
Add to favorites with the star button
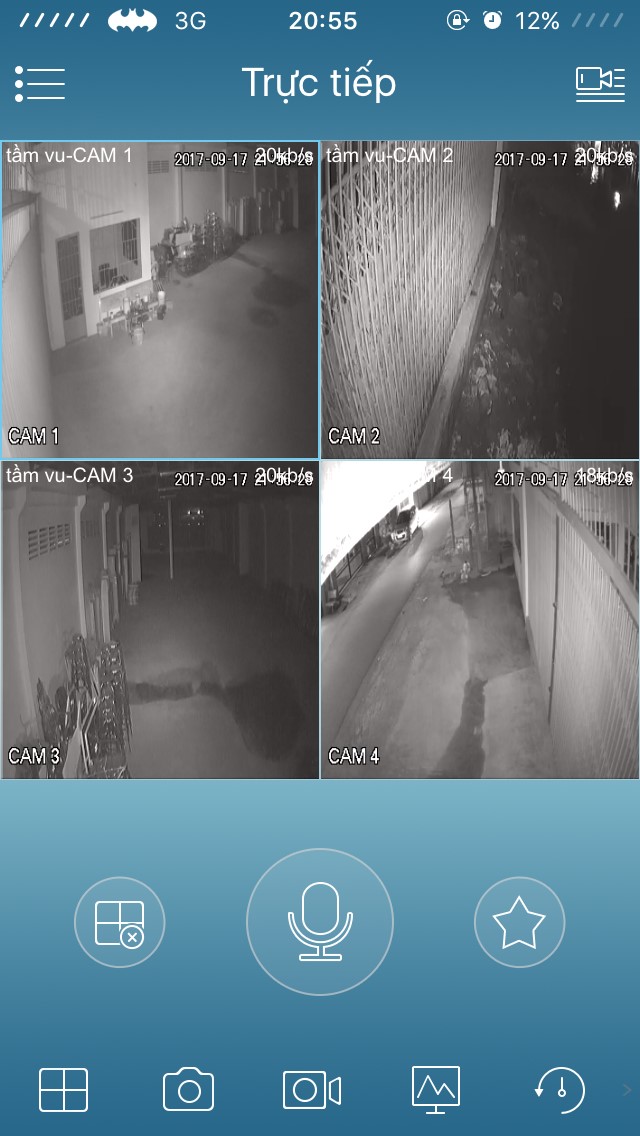[x=519, y=922]
